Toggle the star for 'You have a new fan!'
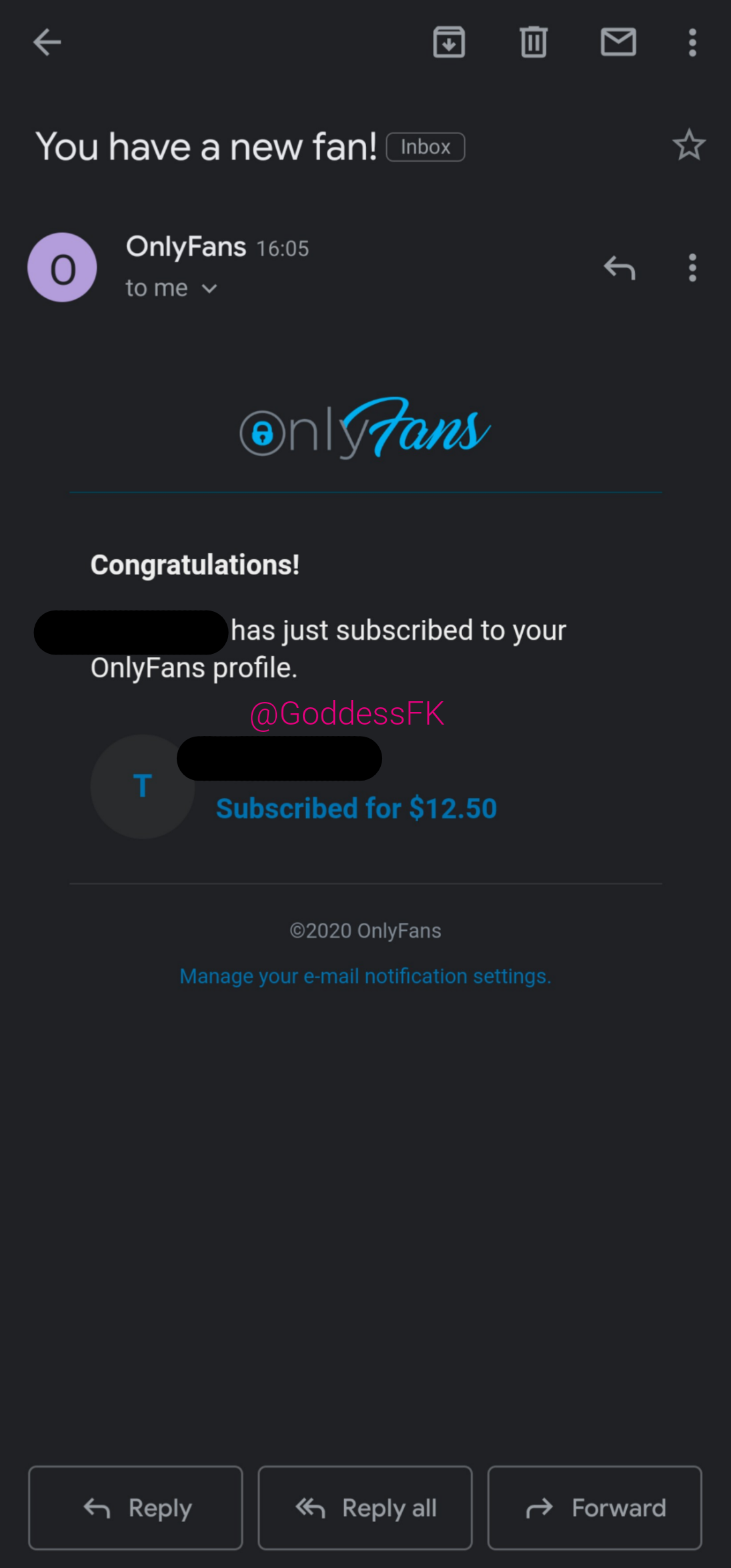 pos(688,145)
